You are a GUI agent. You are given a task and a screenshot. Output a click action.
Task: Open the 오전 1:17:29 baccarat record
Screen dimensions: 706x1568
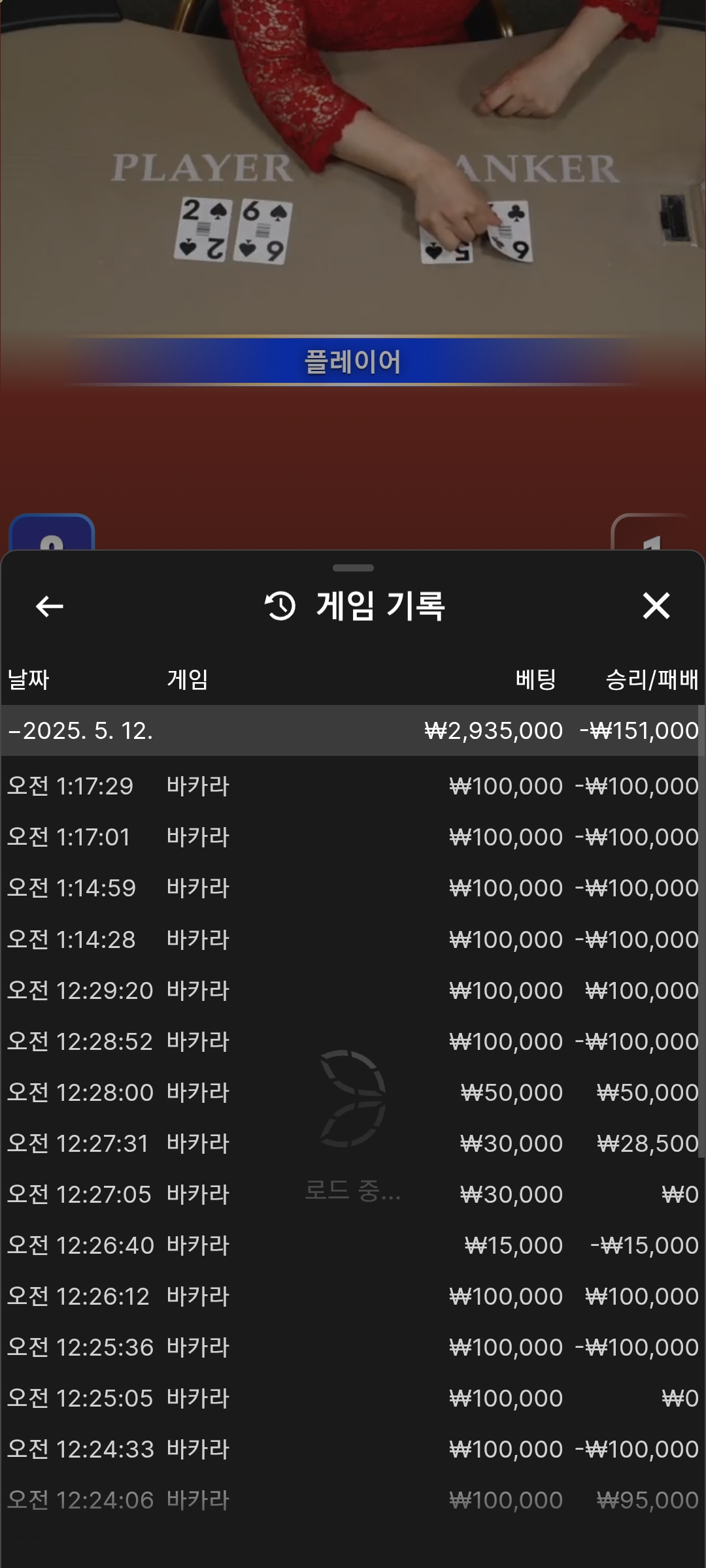(x=353, y=786)
